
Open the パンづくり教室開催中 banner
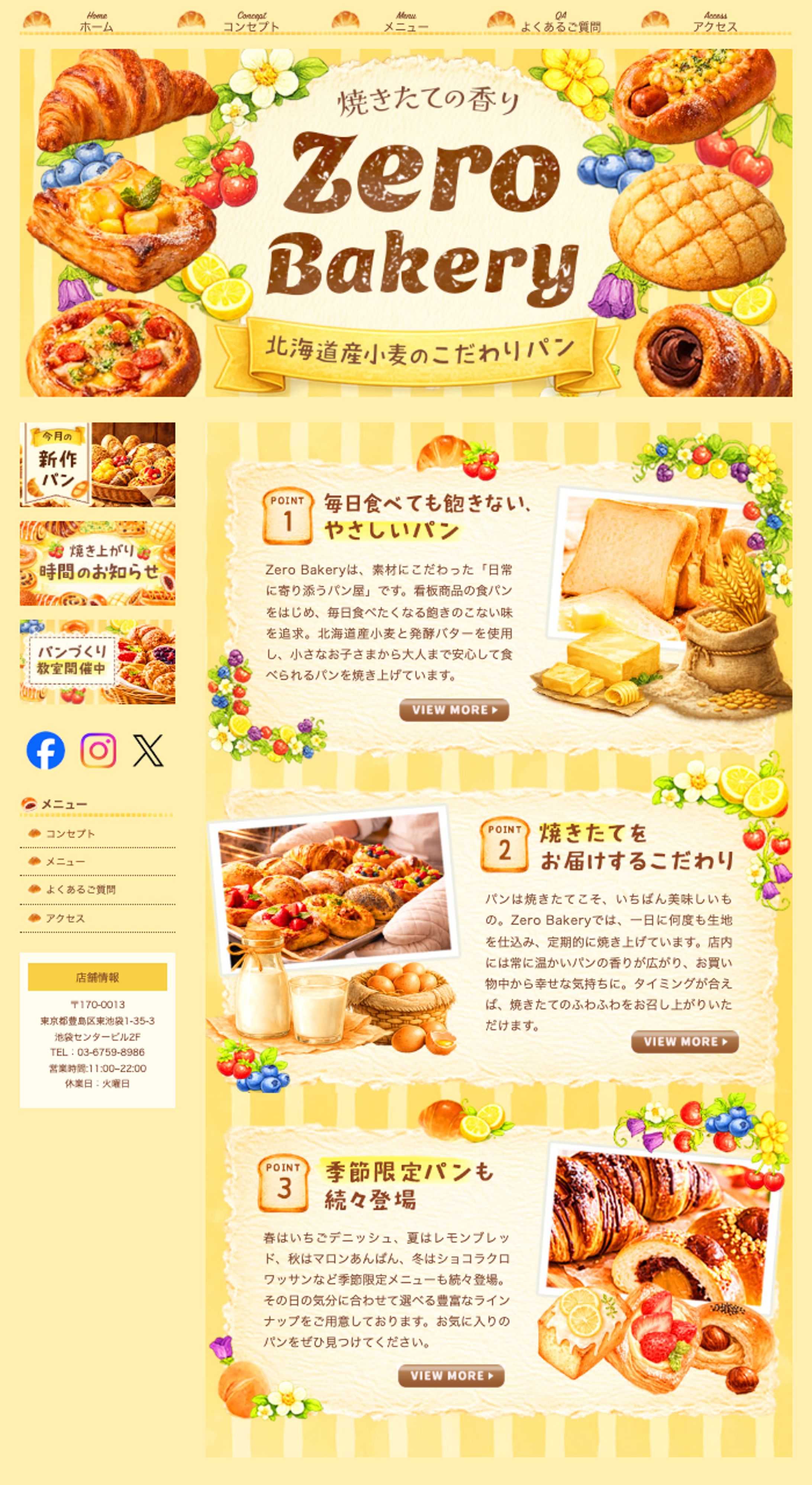[x=97, y=662]
